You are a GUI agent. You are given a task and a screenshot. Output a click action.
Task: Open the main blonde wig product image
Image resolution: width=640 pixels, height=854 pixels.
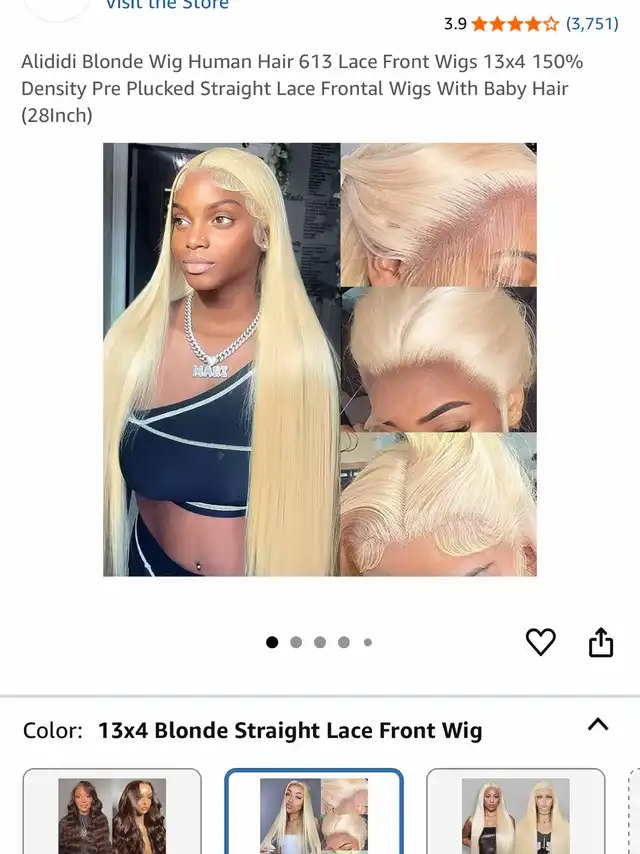(x=320, y=360)
